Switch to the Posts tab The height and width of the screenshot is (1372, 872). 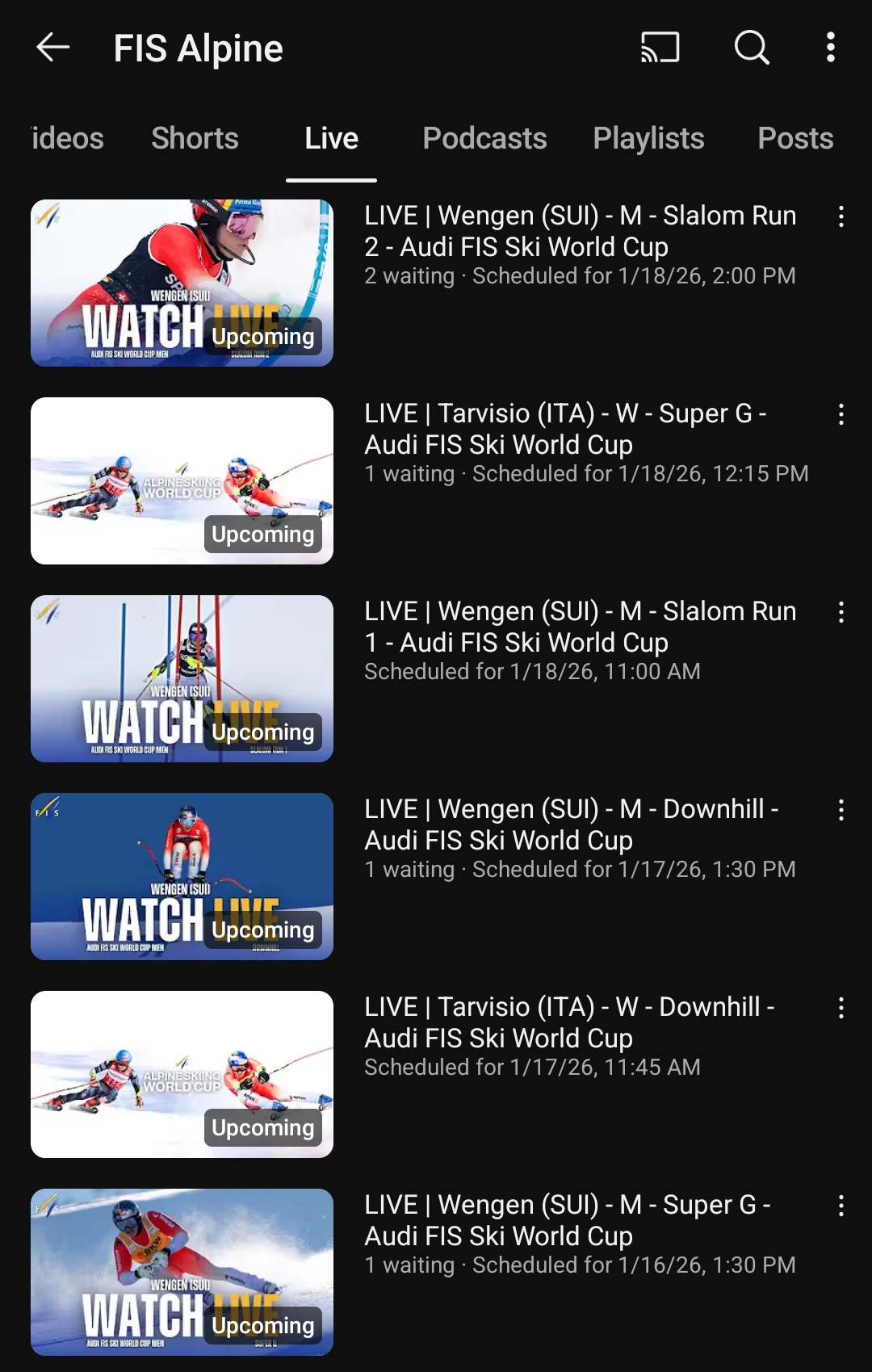(794, 138)
